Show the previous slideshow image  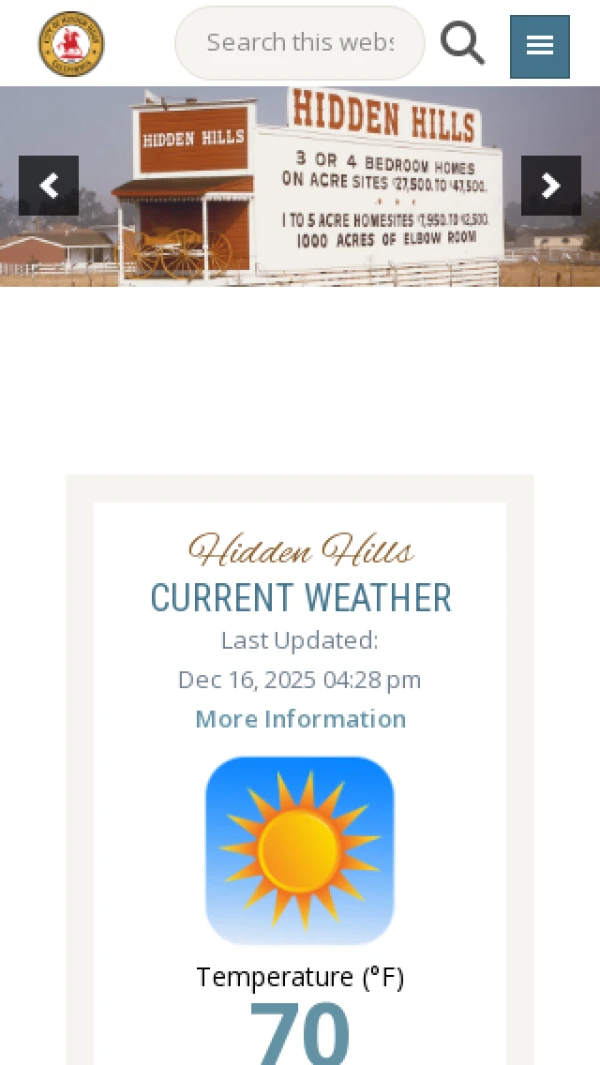[49, 185]
